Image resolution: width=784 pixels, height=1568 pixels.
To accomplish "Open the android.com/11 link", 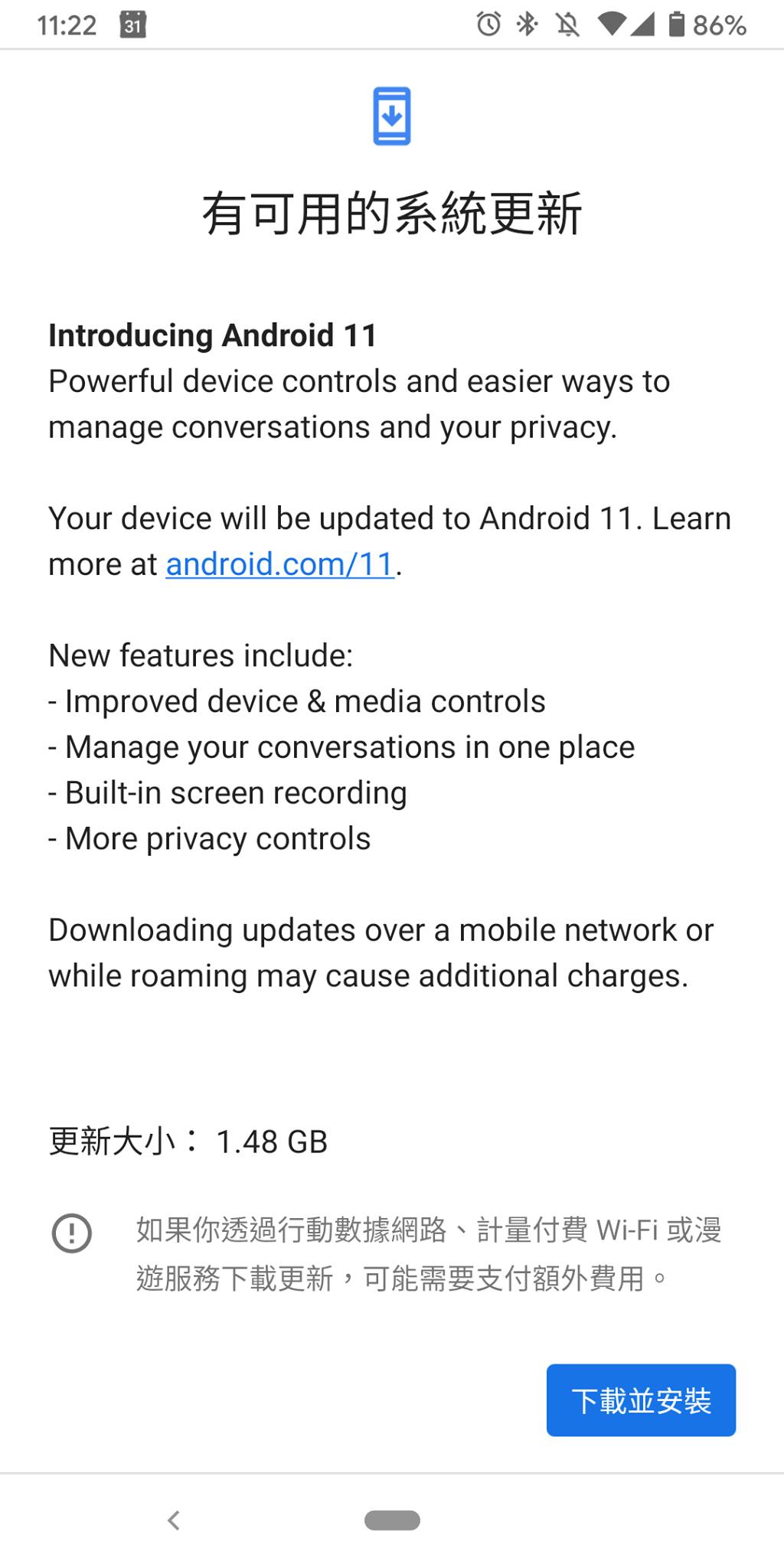I will click(x=279, y=564).
